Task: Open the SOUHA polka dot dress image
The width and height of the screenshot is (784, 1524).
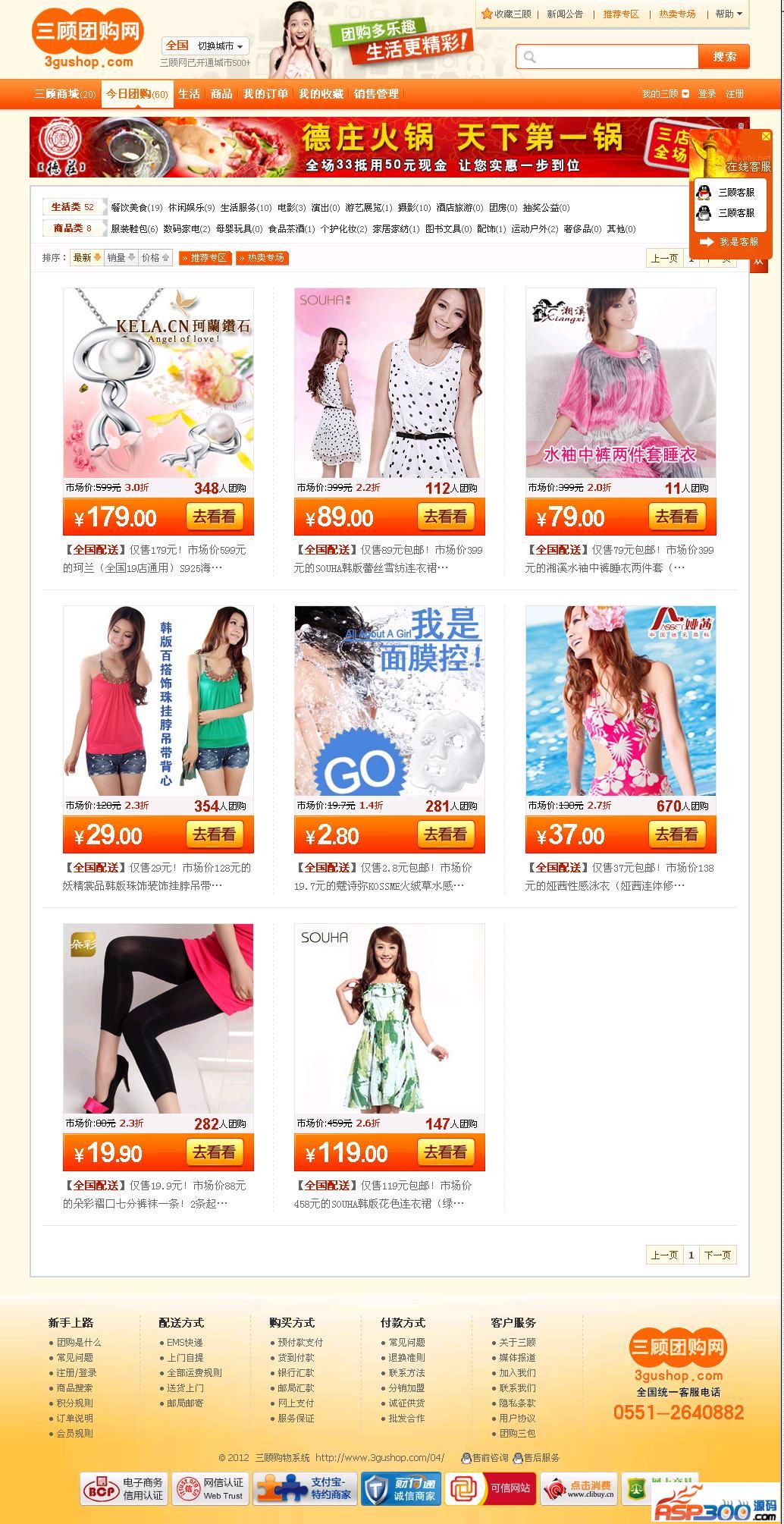Action: tap(389, 382)
